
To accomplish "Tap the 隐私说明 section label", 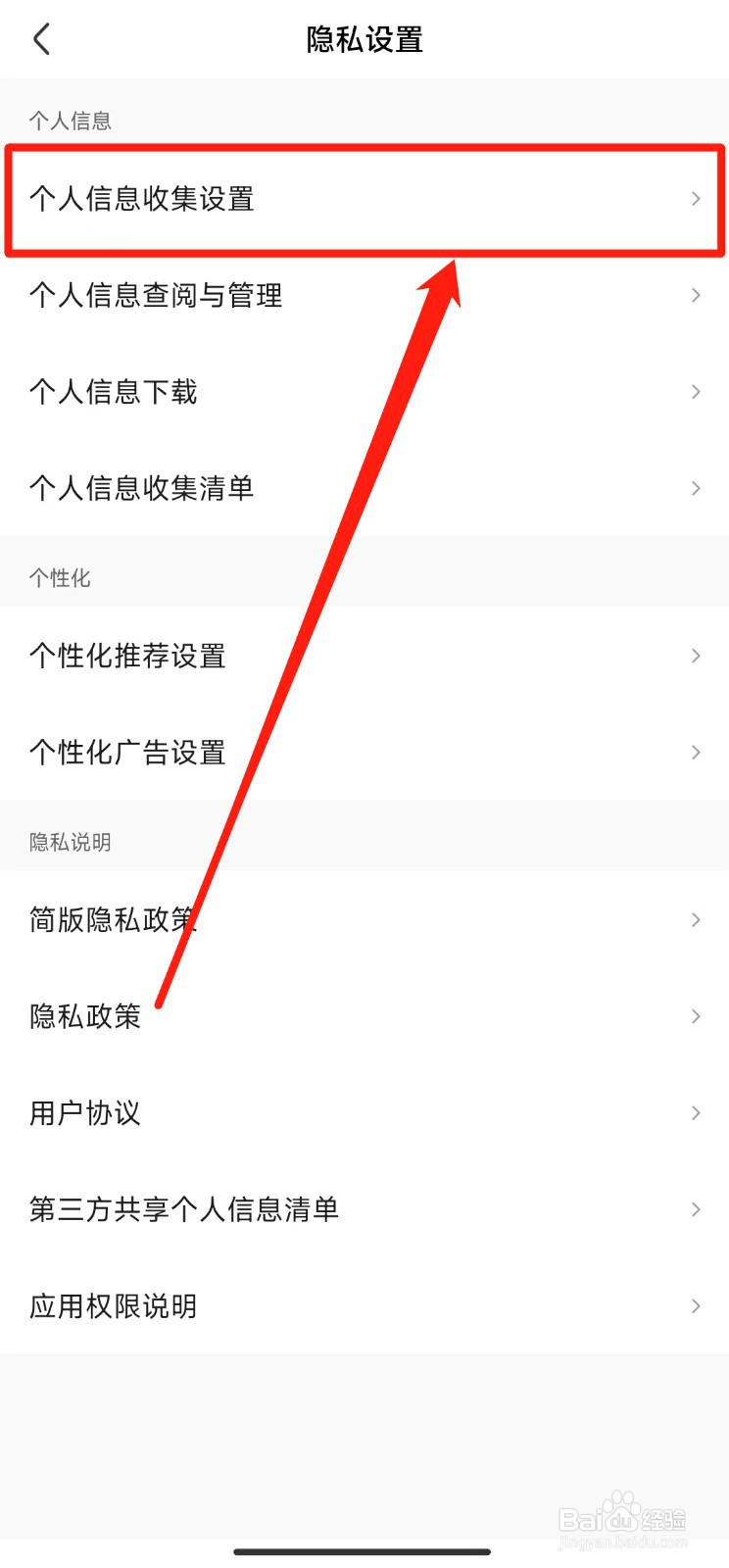I will click(69, 841).
